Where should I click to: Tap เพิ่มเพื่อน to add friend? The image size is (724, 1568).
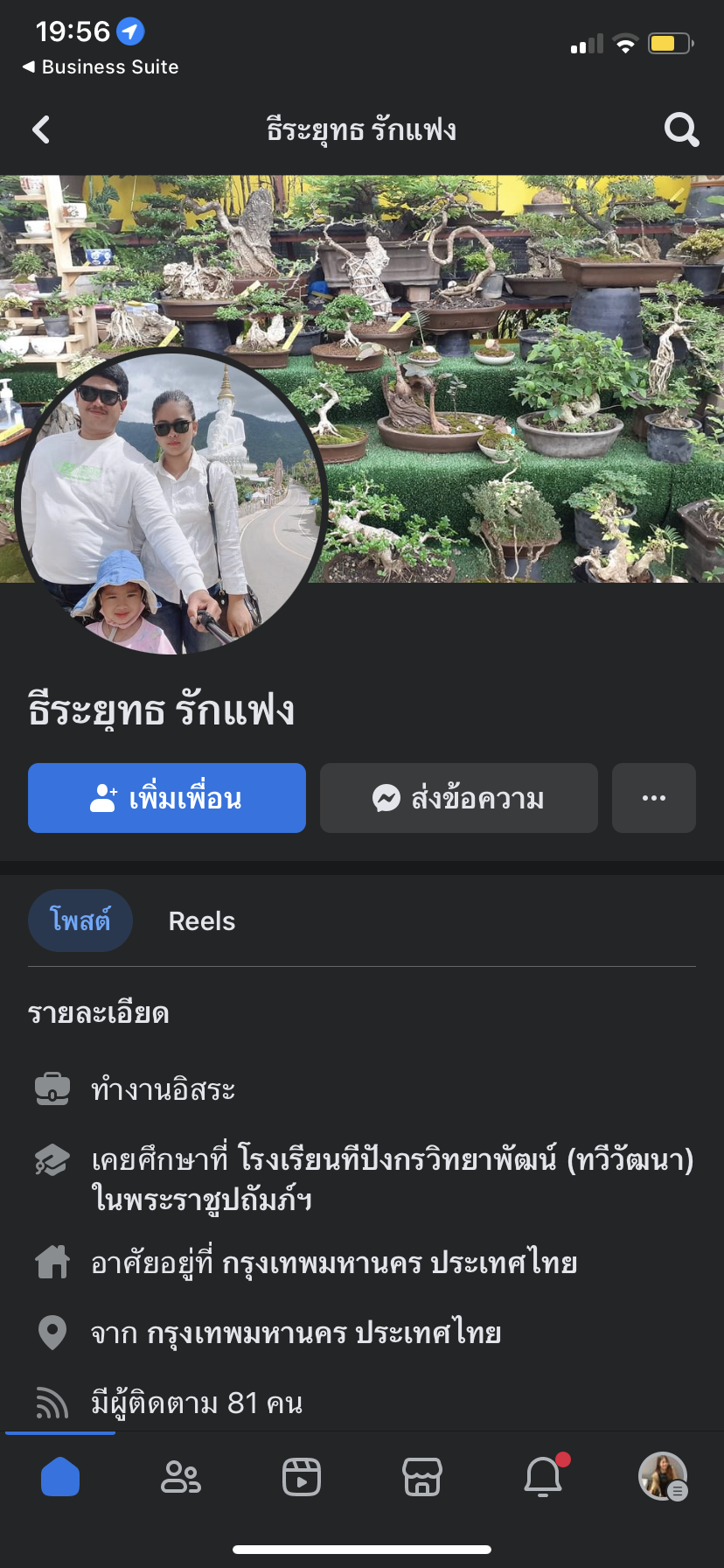pyautogui.click(x=167, y=798)
